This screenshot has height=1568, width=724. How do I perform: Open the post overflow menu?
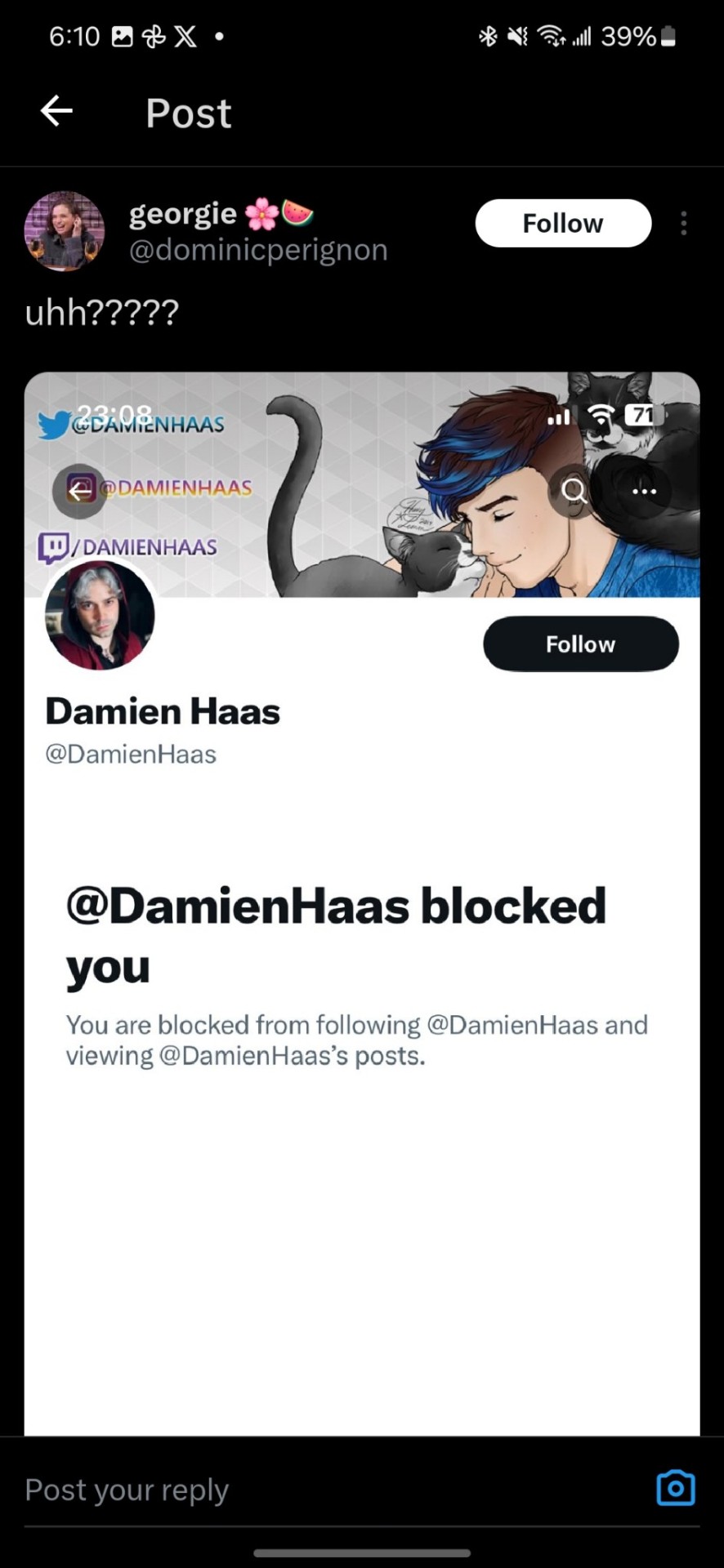coord(683,223)
